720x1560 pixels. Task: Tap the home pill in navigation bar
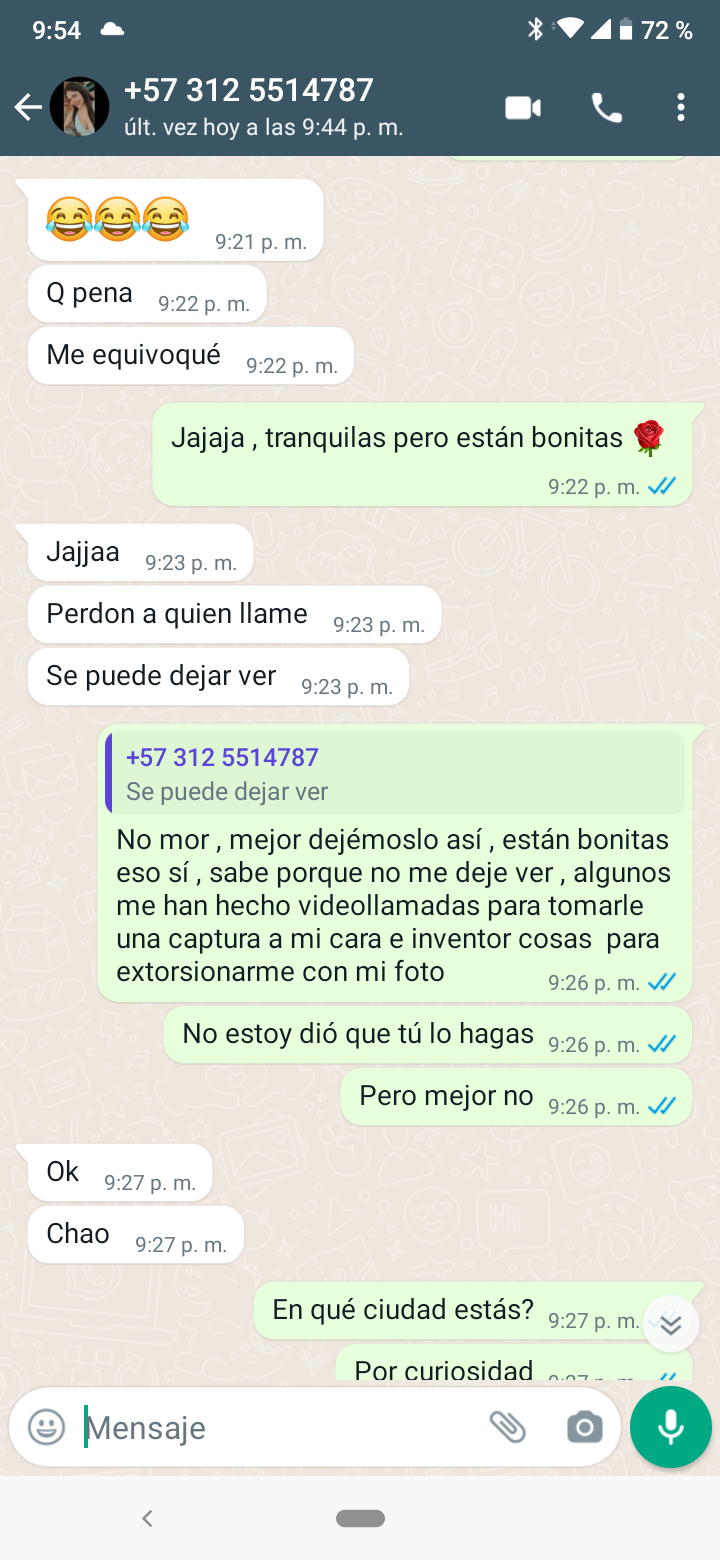point(360,1518)
